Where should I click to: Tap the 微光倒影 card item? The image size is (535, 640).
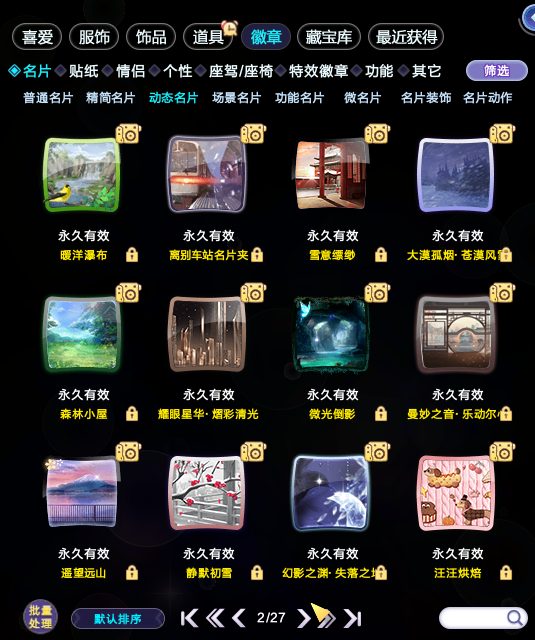(x=331, y=334)
